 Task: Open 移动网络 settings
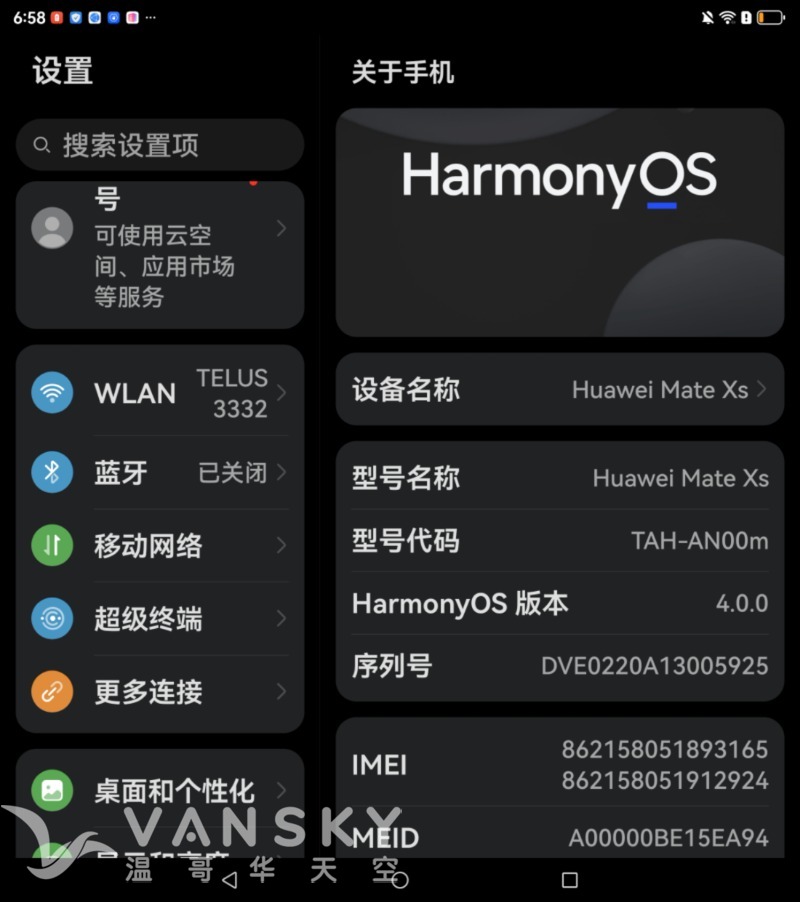coord(160,545)
